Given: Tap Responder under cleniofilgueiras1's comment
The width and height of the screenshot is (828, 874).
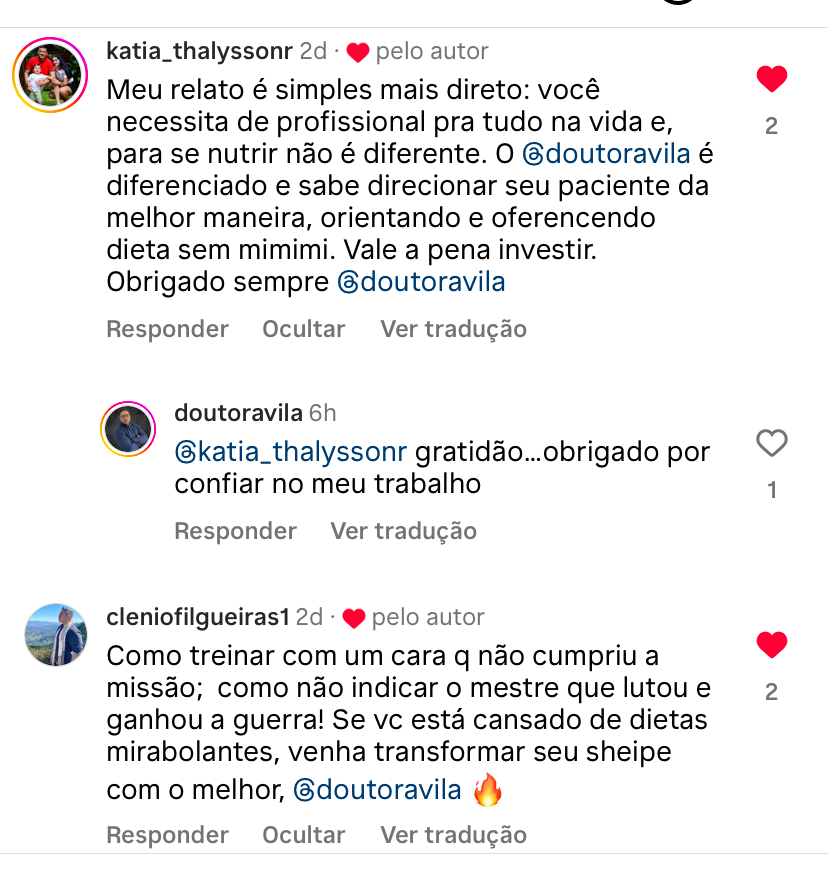Looking at the screenshot, I should [167, 835].
